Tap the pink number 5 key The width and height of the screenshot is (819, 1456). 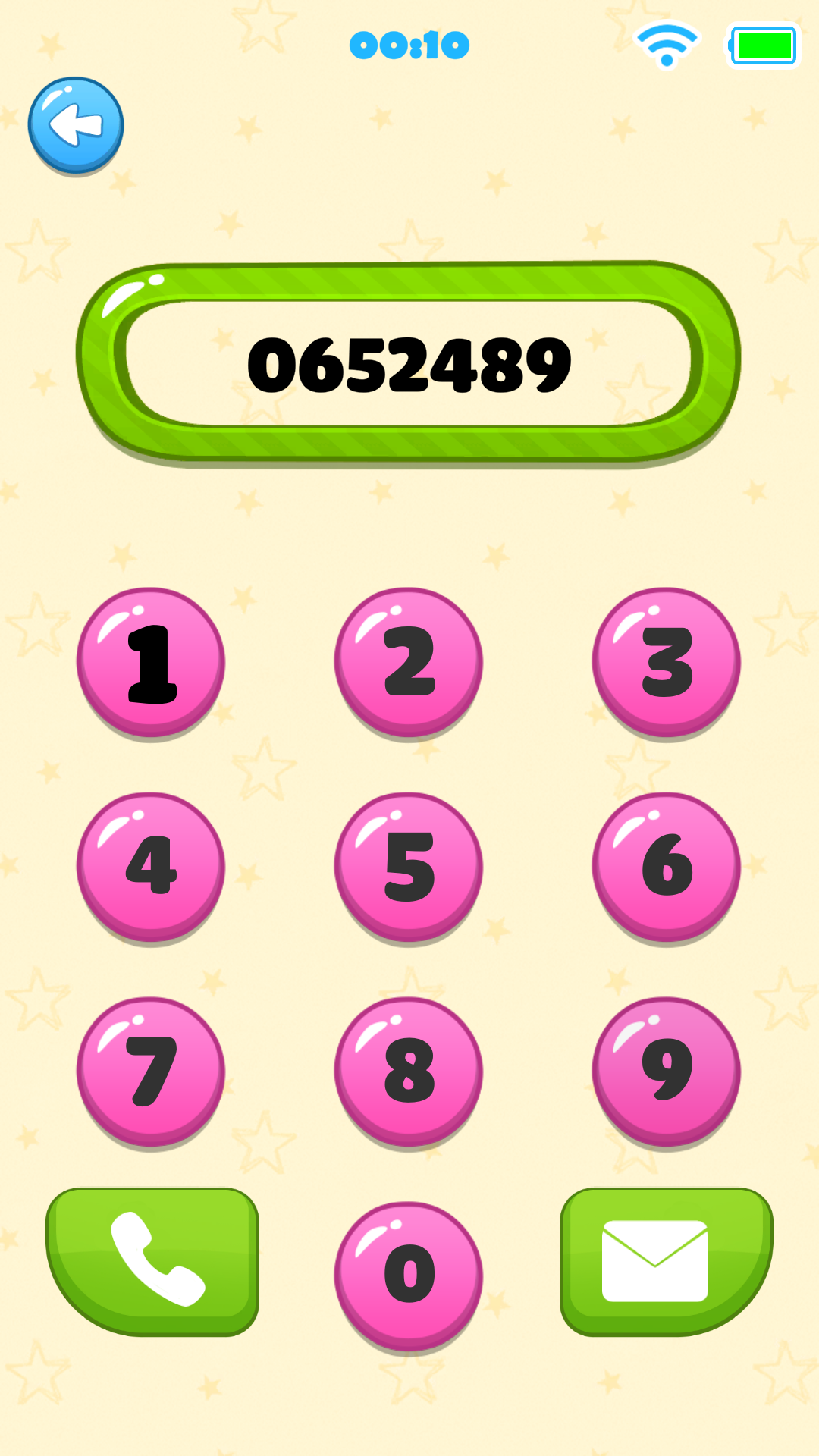(x=409, y=867)
